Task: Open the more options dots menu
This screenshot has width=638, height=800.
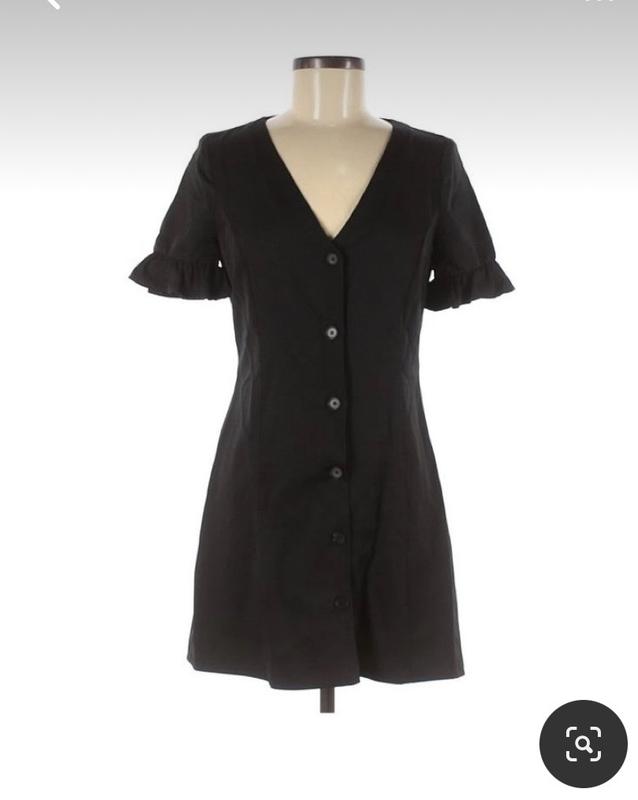Action: pyautogui.click(x=598, y=3)
